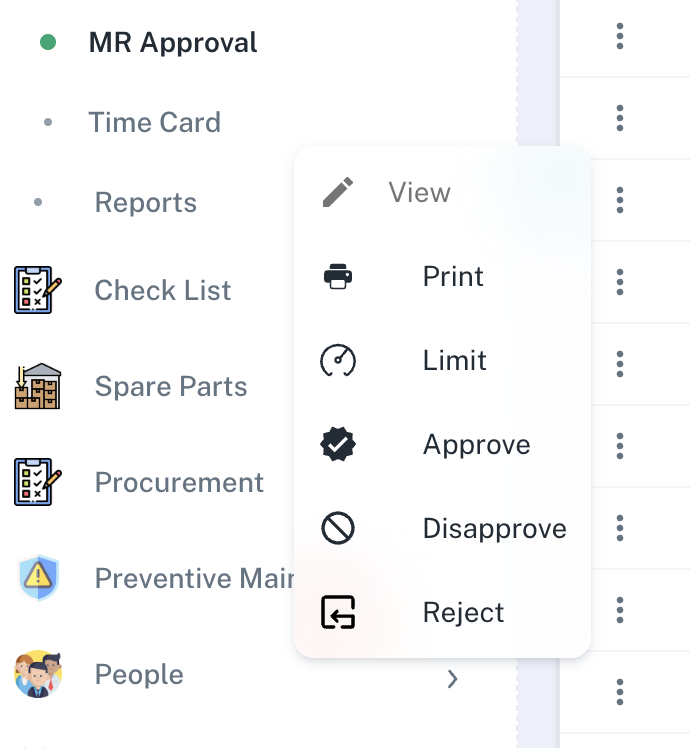Open the Limit option
Screen dimensions: 690x748
pyautogui.click(x=454, y=360)
